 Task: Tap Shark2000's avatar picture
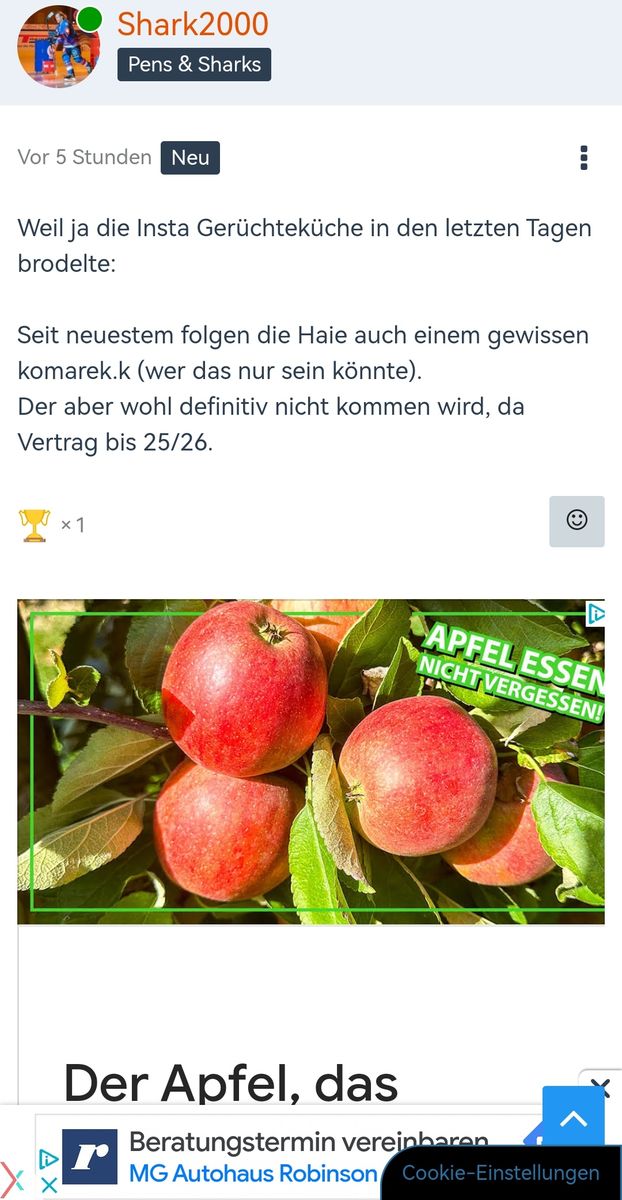[x=59, y=46]
